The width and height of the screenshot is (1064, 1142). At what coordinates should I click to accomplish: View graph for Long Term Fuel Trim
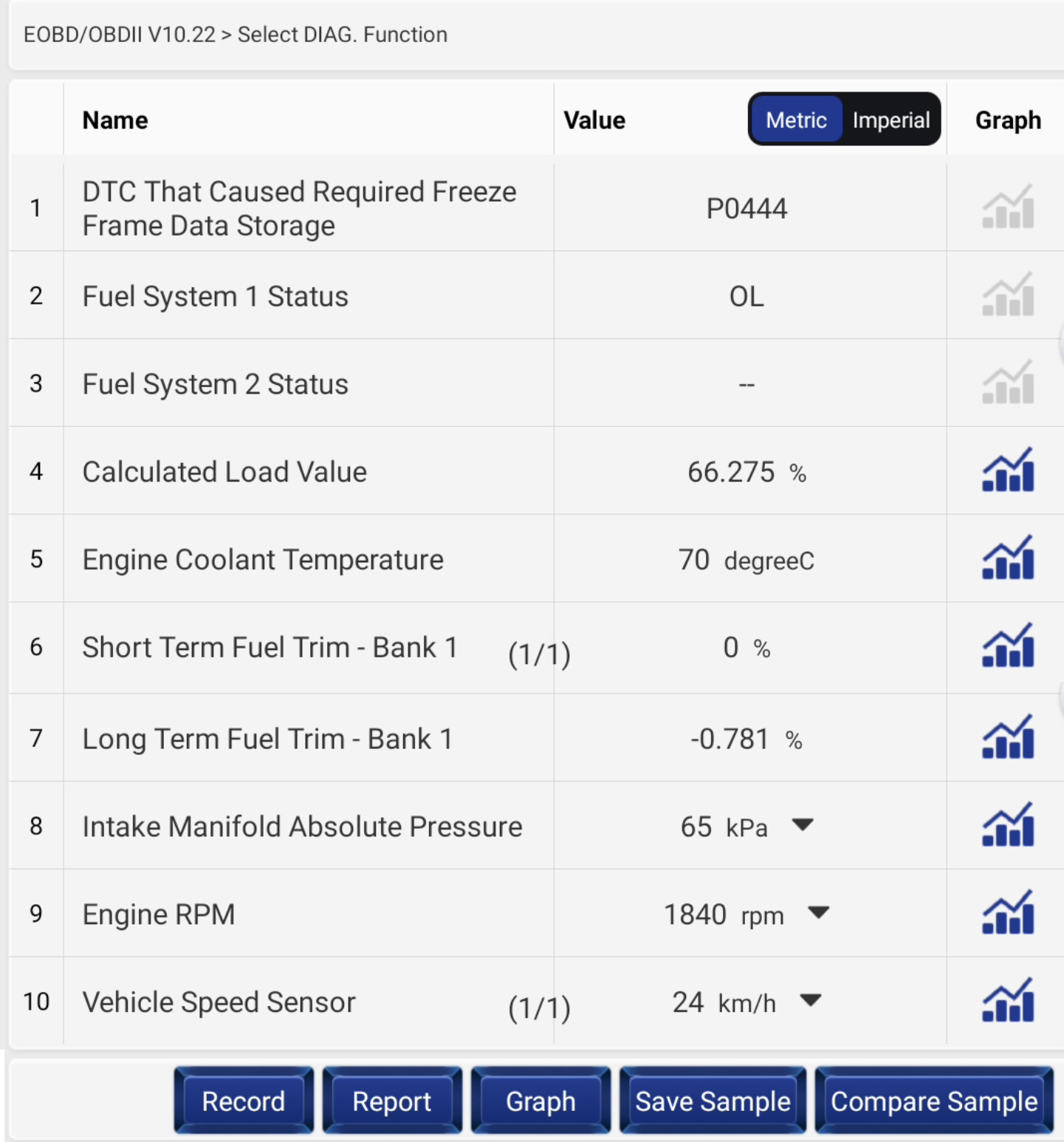point(1008,738)
